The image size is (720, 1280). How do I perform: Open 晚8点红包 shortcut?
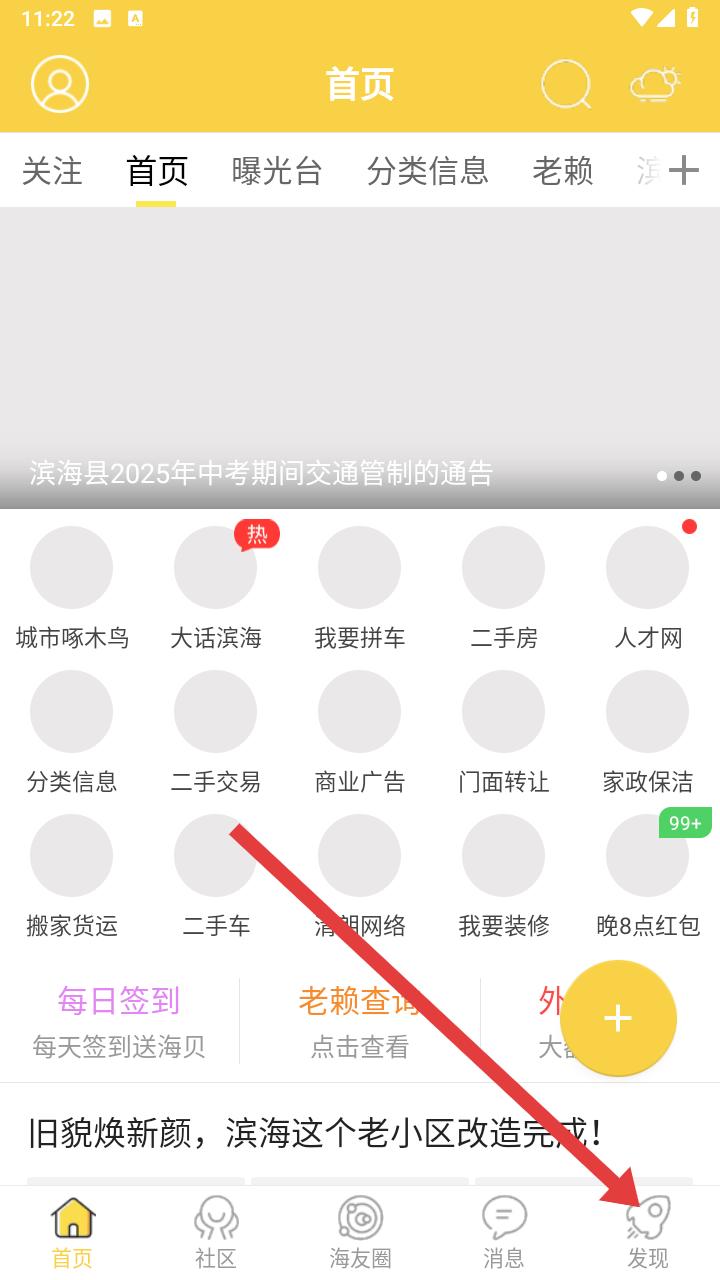tap(648, 876)
